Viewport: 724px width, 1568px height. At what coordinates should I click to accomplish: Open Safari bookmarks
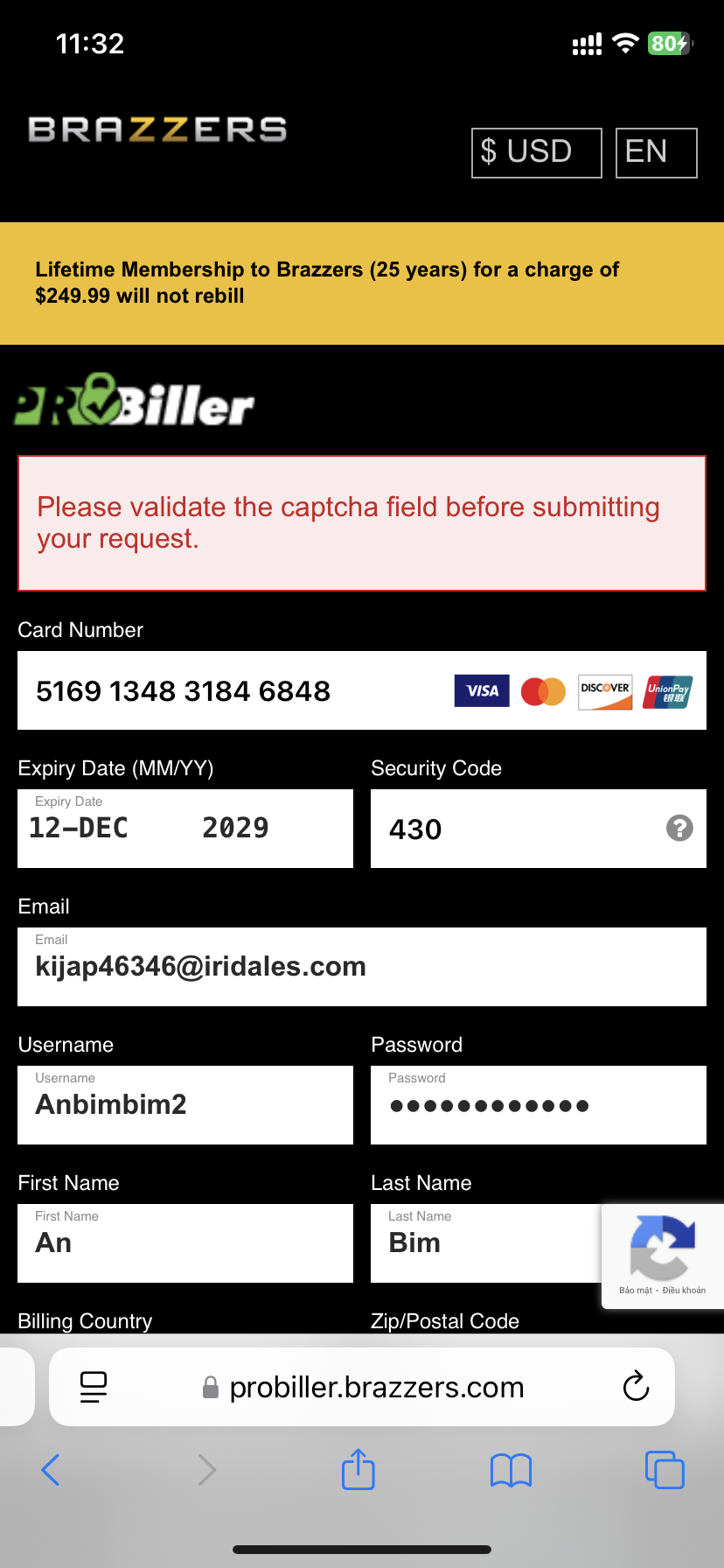512,1470
